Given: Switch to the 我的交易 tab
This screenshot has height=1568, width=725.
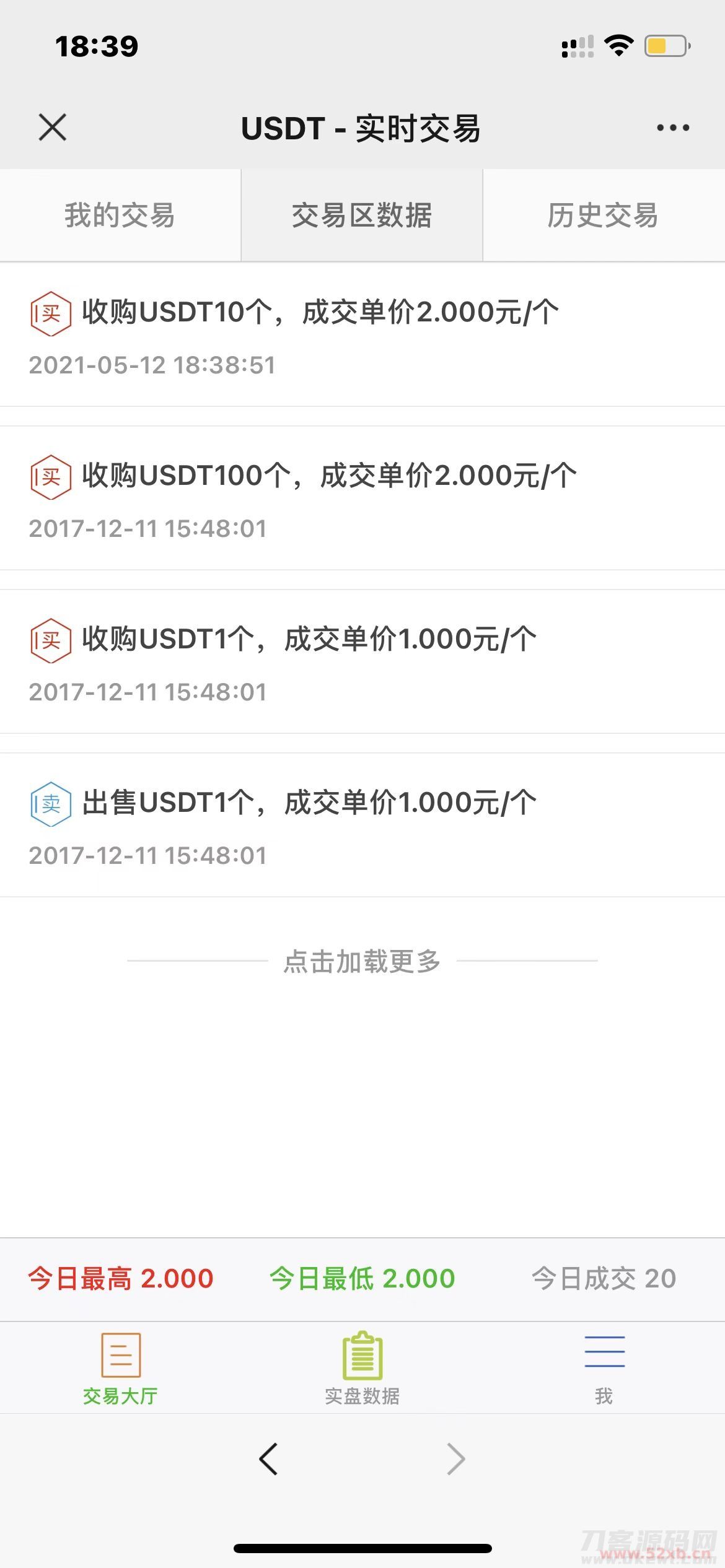Looking at the screenshot, I should (x=120, y=216).
